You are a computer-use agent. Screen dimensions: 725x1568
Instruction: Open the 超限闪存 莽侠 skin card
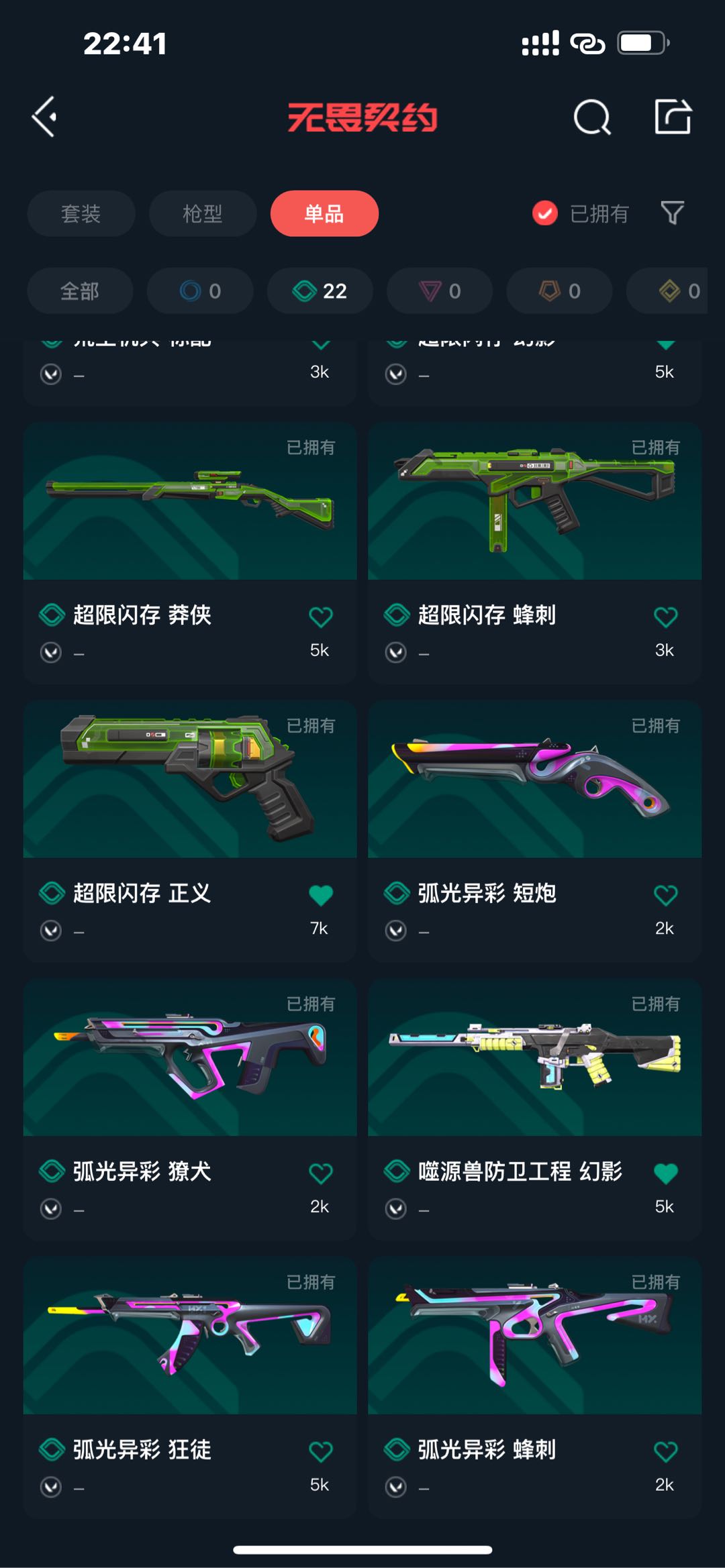[x=190, y=553]
